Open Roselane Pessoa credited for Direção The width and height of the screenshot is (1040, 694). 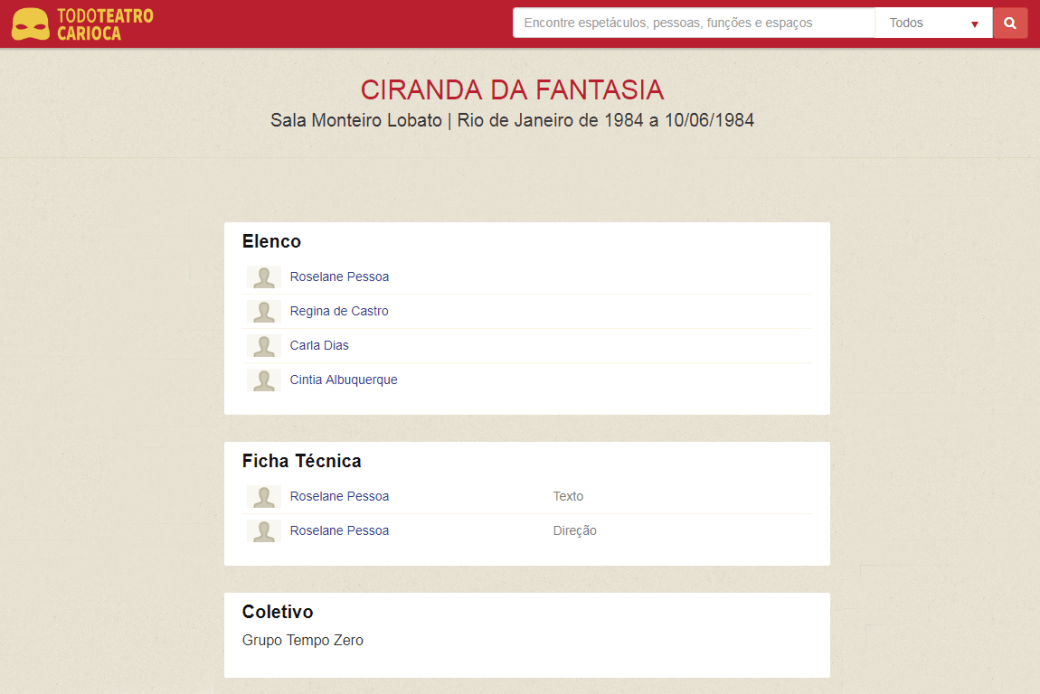point(339,531)
